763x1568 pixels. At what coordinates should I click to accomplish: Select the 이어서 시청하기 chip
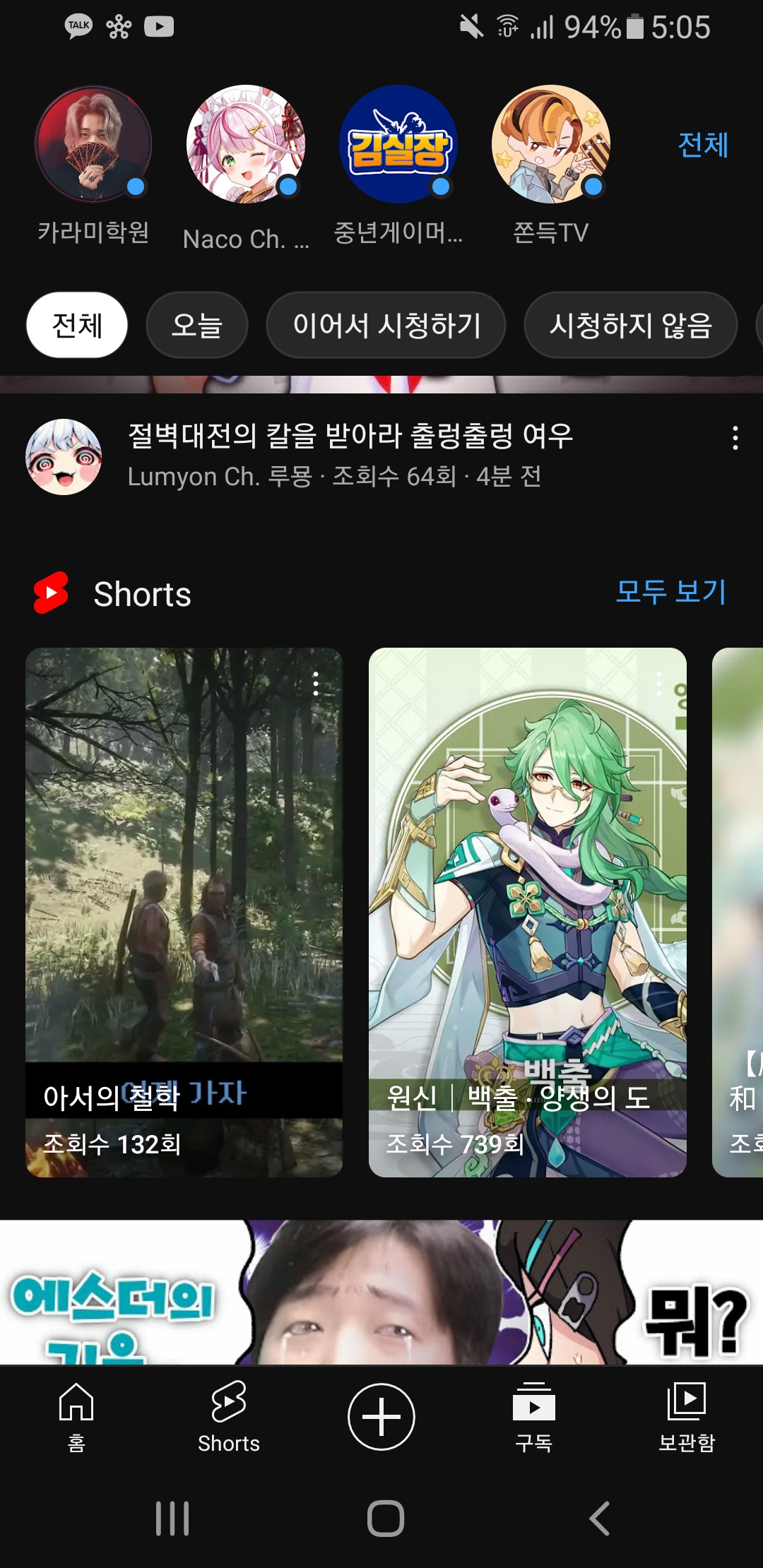click(x=386, y=325)
